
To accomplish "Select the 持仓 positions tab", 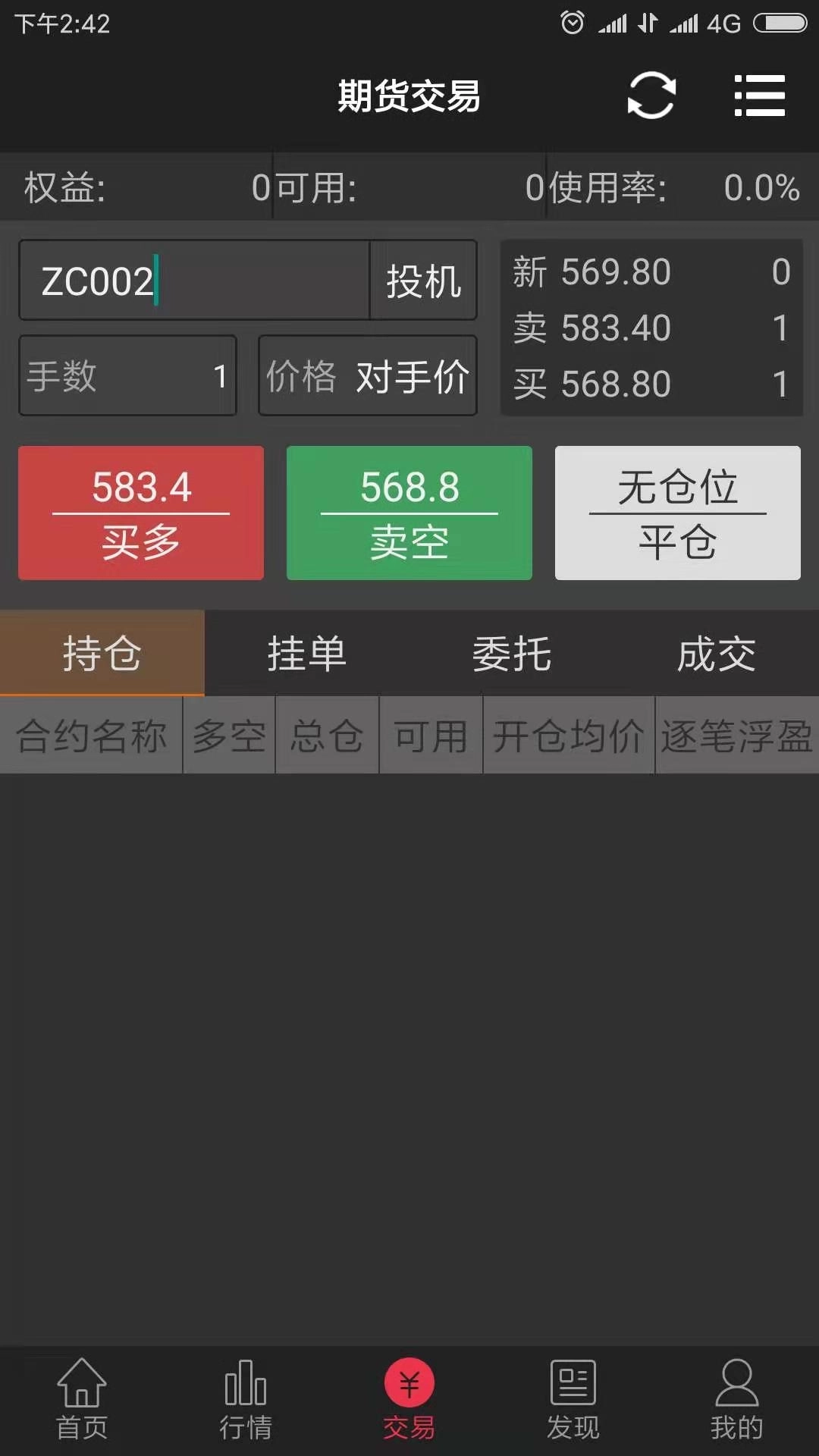I will point(102,654).
